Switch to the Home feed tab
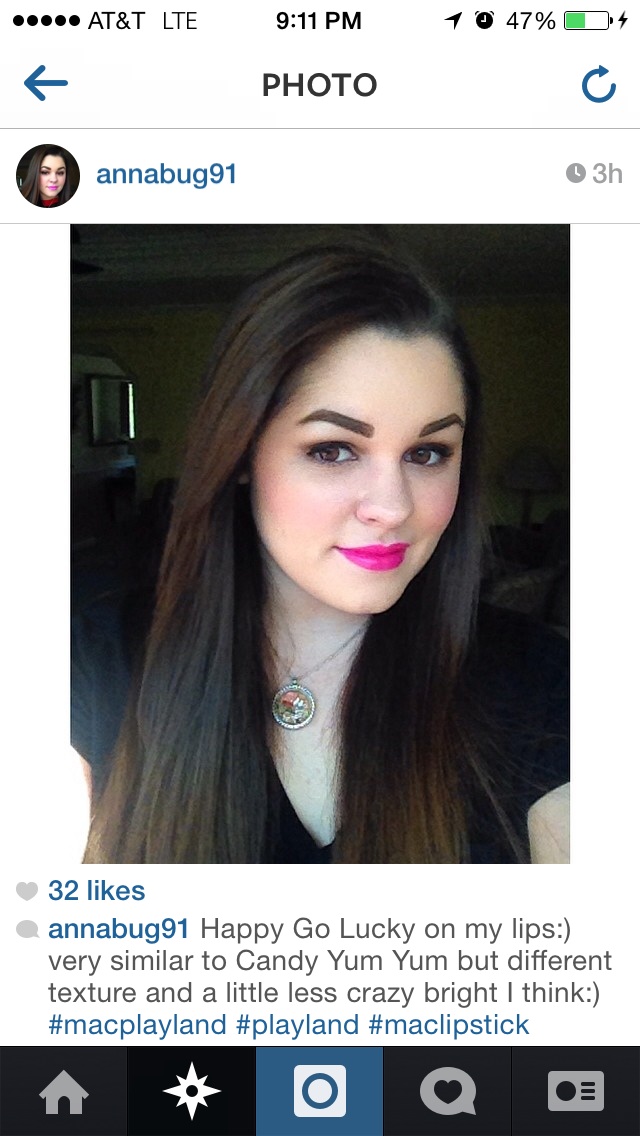This screenshot has width=640, height=1136. pyautogui.click(x=64, y=1091)
